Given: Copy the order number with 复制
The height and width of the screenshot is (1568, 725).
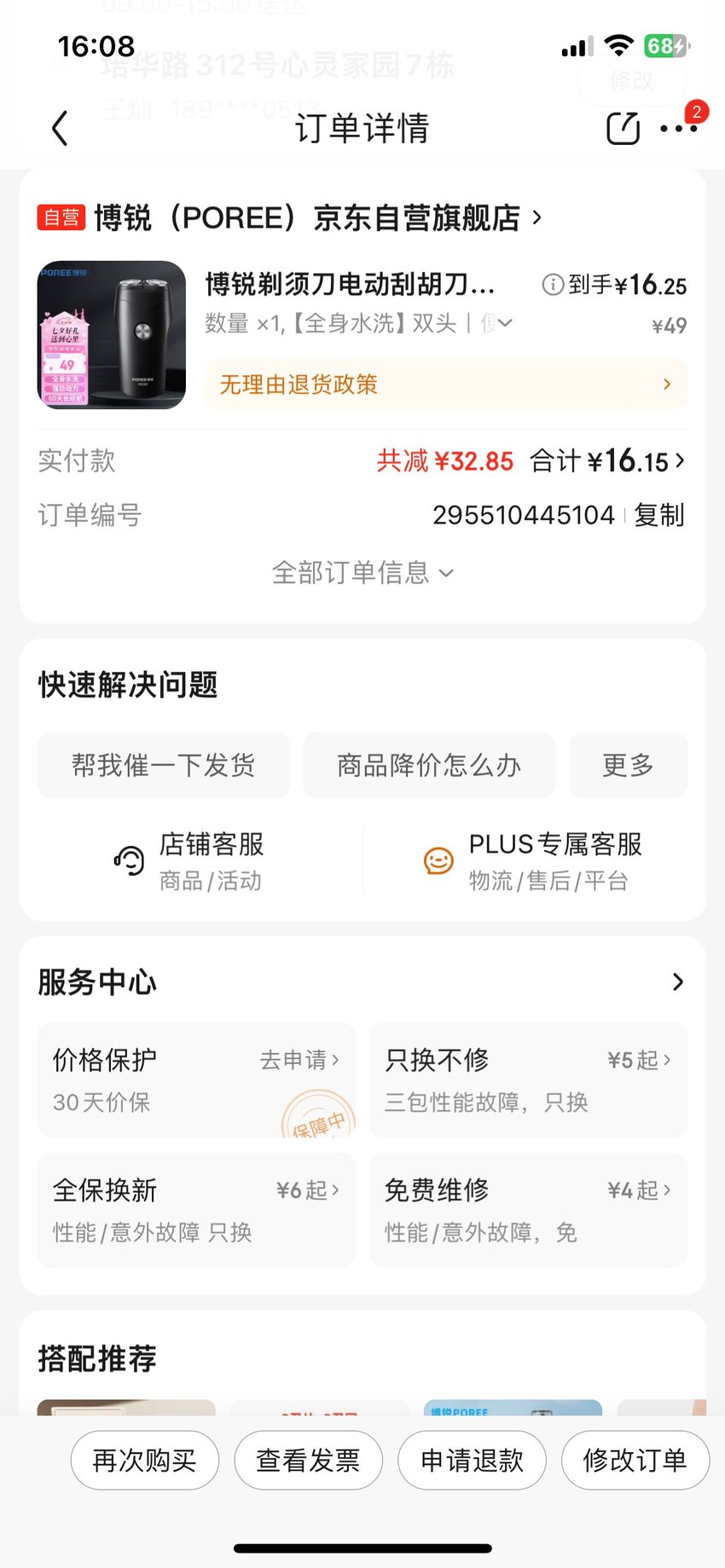Looking at the screenshot, I should tap(659, 515).
